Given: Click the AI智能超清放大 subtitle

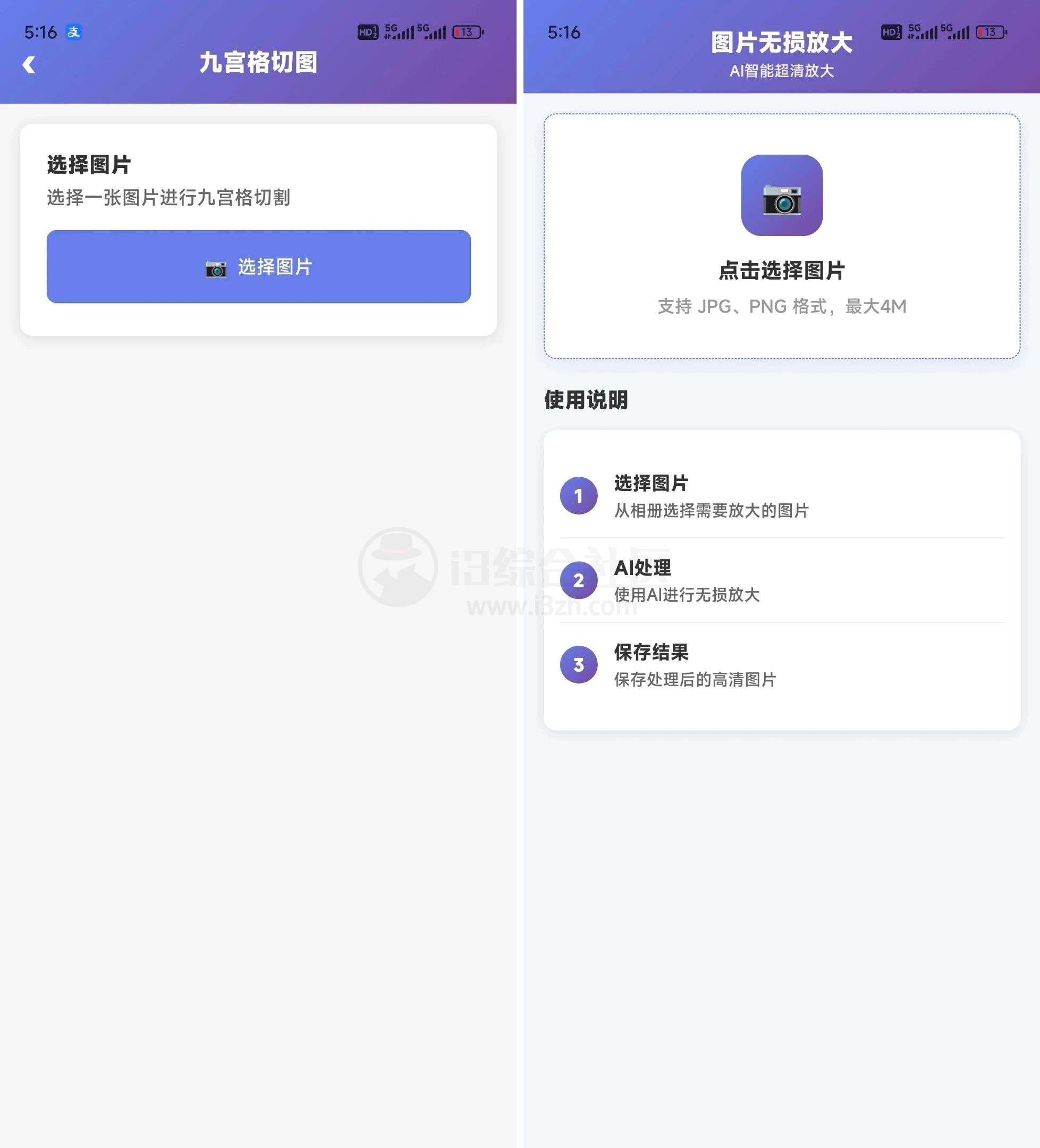Looking at the screenshot, I should point(781,72).
